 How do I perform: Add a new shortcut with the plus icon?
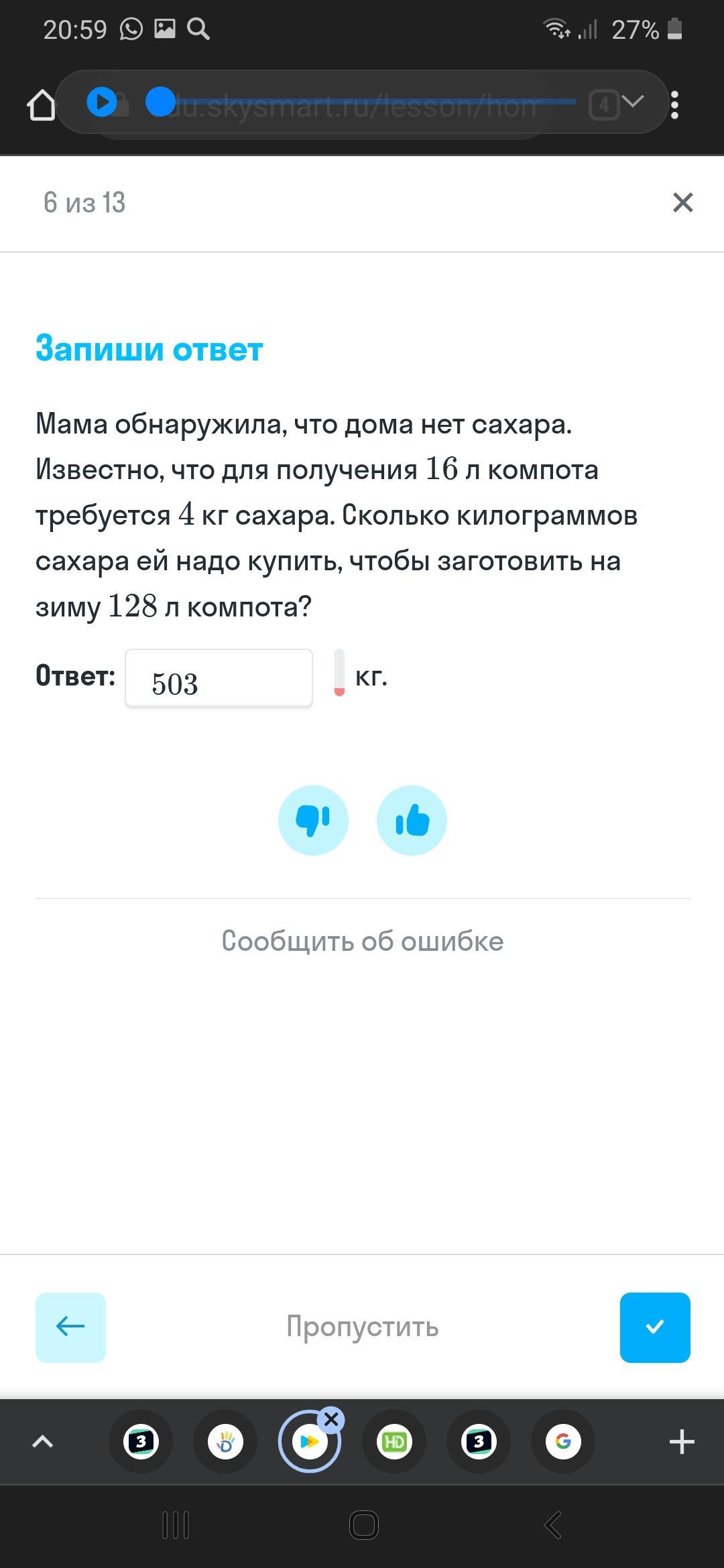pyautogui.click(x=682, y=1441)
